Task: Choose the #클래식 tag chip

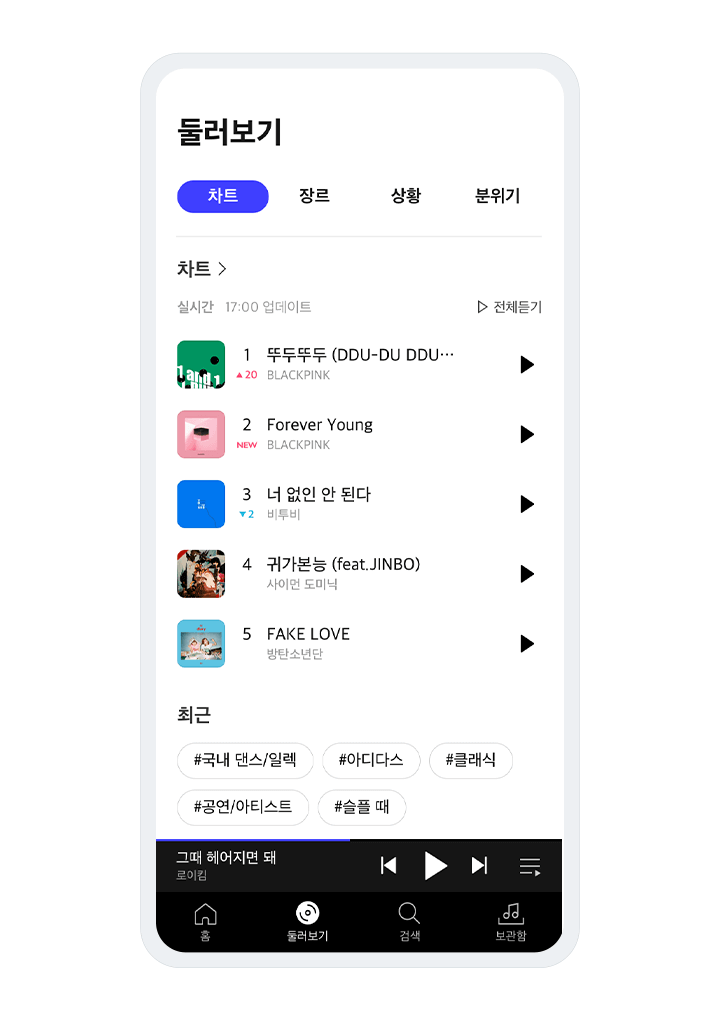Action: click(470, 760)
